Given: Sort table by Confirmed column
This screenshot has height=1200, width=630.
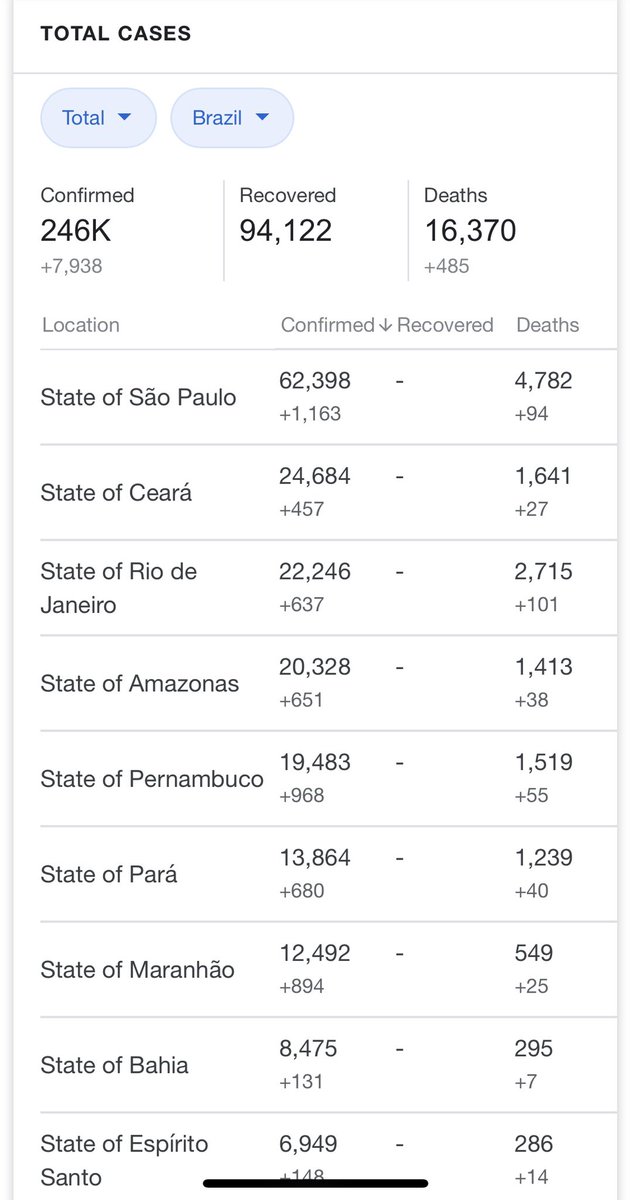Looking at the screenshot, I should (x=336, y=325).
